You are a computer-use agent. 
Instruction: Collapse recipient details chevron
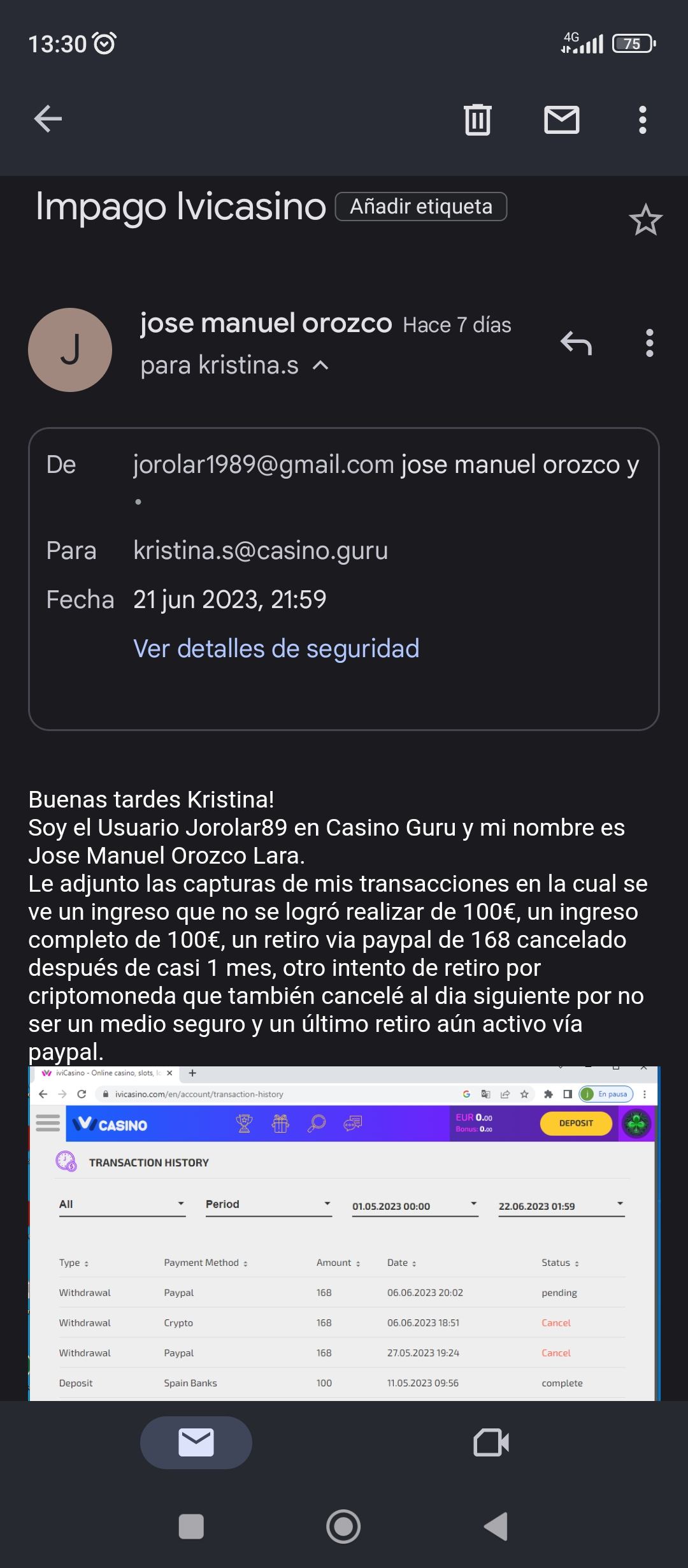321,365
